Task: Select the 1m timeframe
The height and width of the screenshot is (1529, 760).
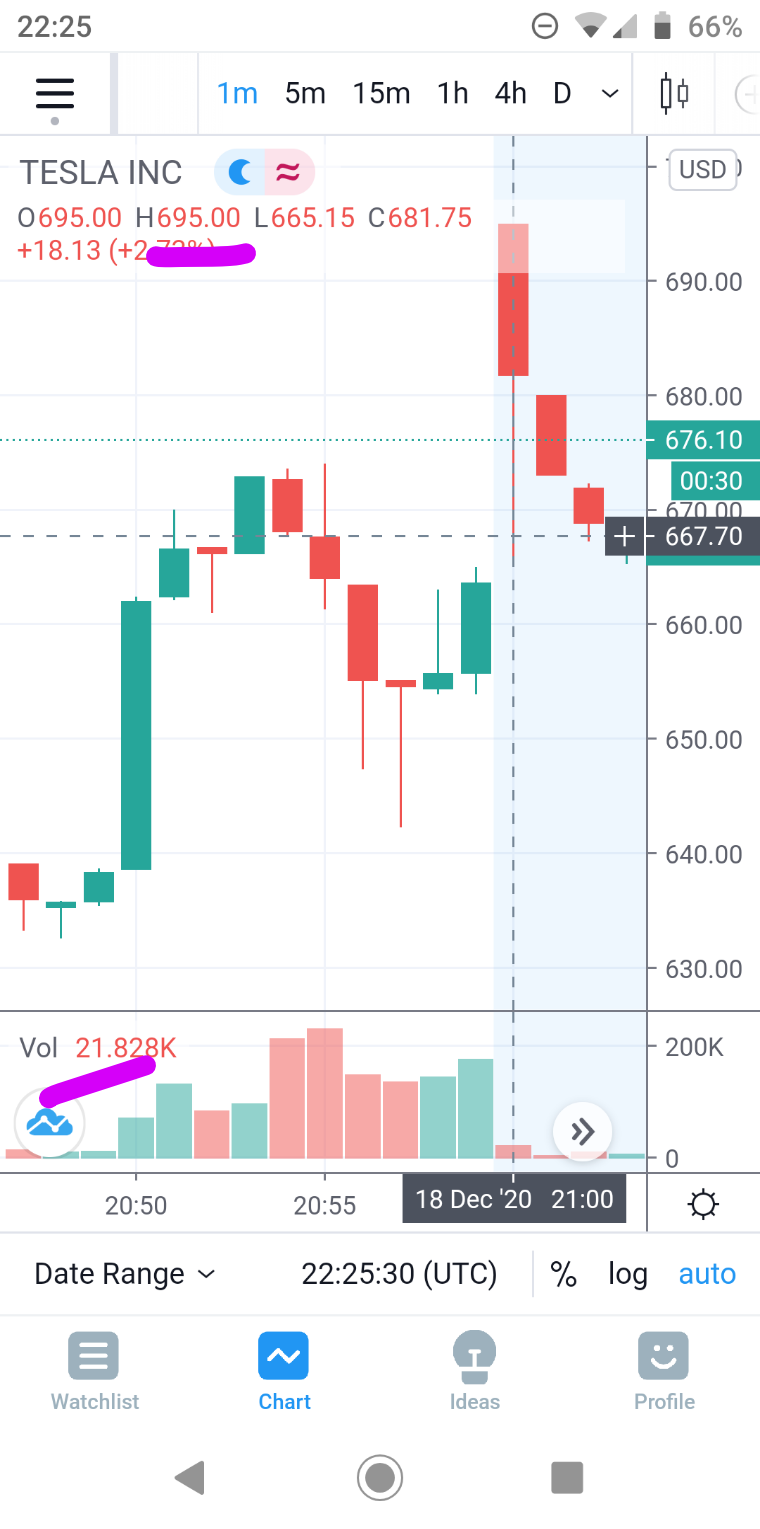Action: (238, 94)
